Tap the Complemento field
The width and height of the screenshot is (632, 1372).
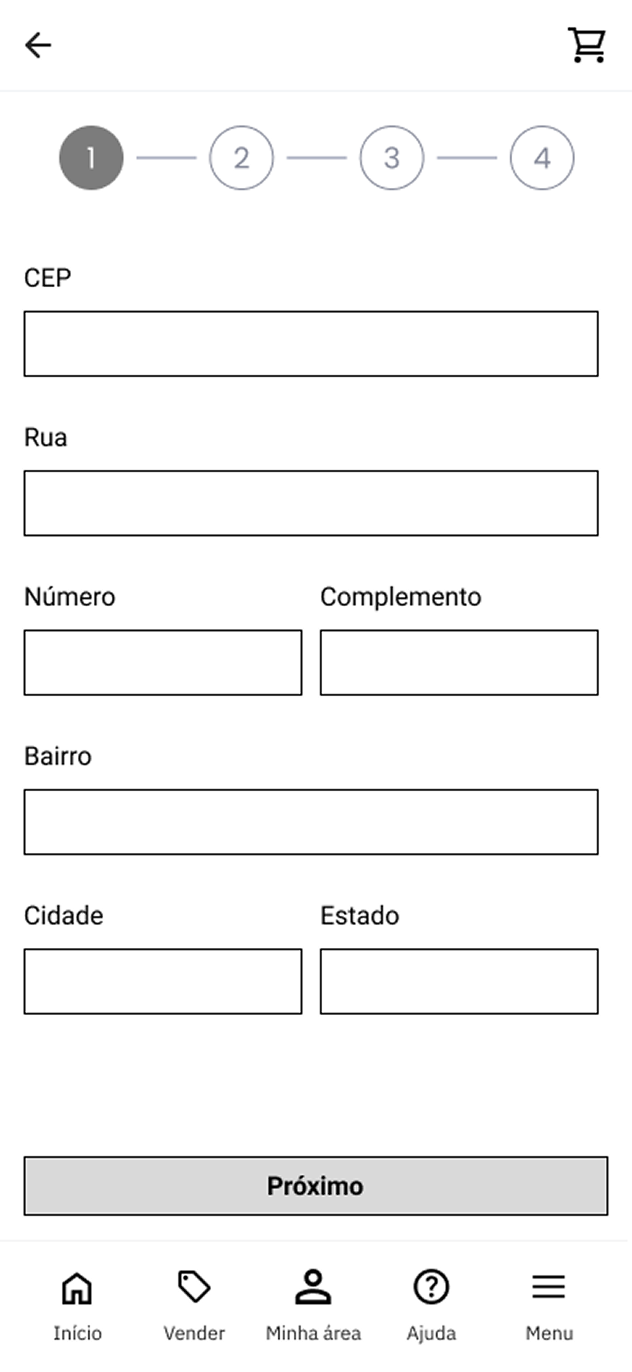tap(459, 662)
